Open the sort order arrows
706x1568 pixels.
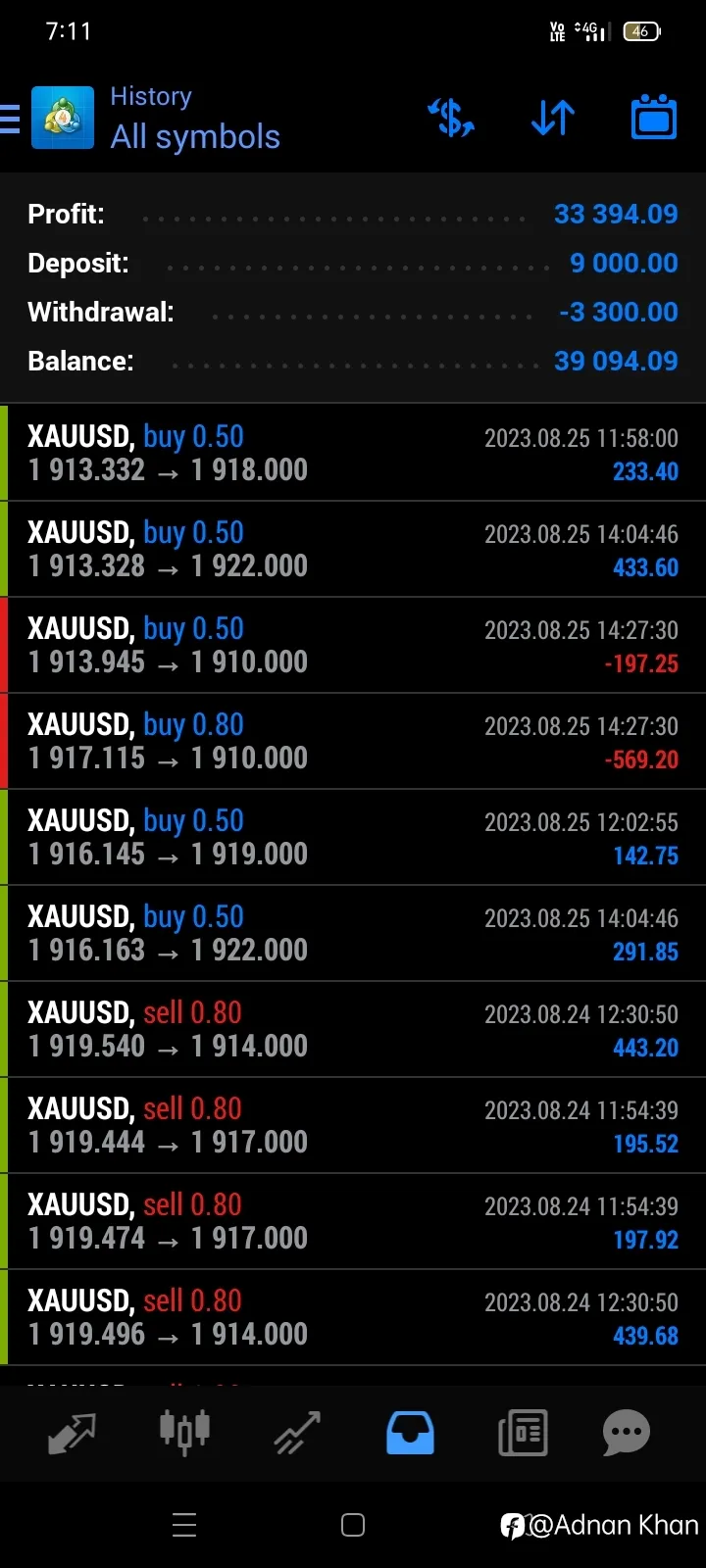click(553, 119)
